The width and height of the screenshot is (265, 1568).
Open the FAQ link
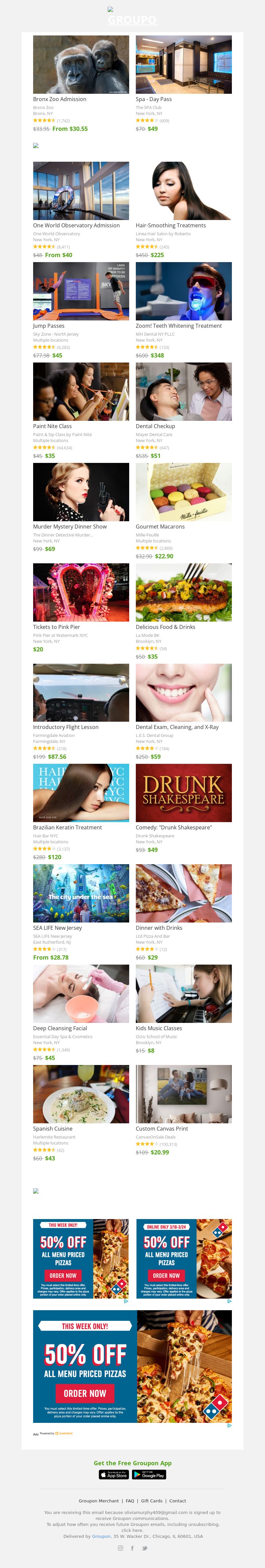(130, 1501)
